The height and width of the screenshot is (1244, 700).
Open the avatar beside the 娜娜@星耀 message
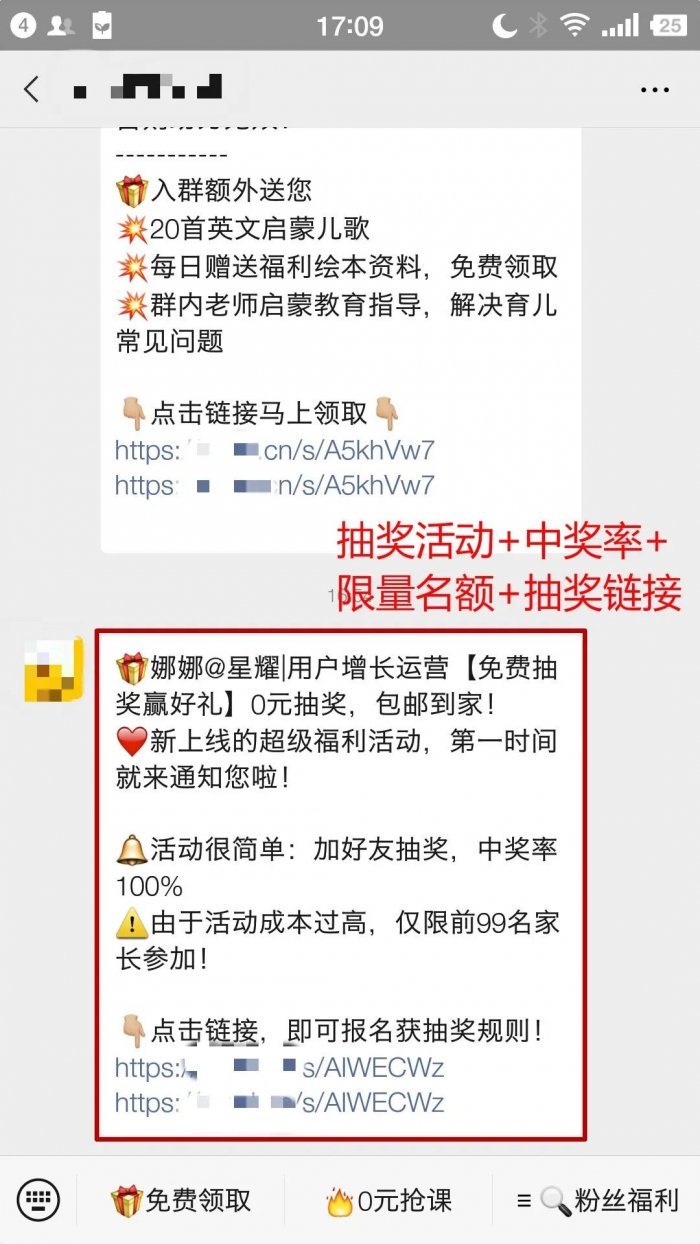tap(51, 666)
